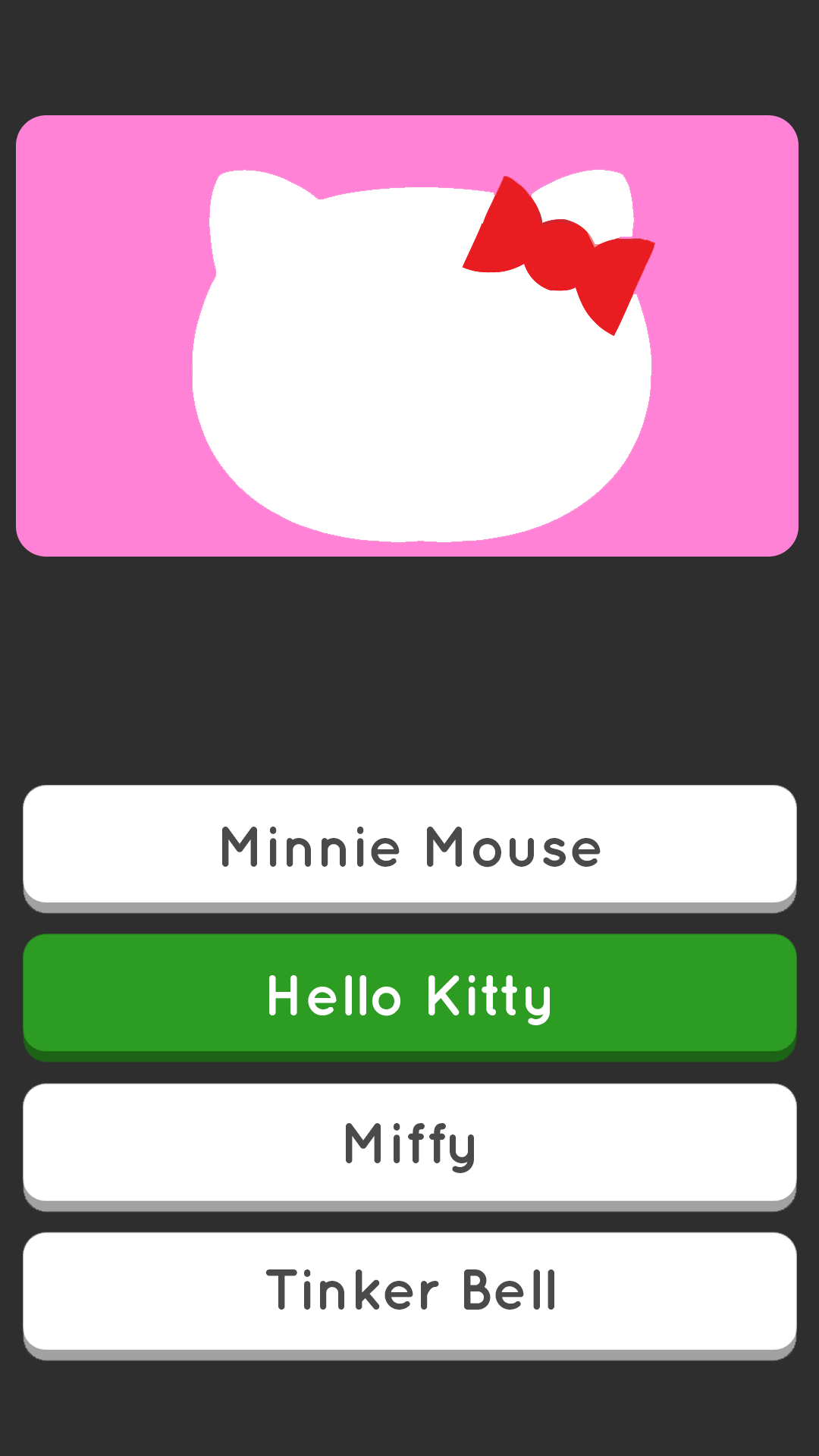The height and width of the screenshot is (1456, 819).
Task: Choose the Minnie Mouse answer
Action: (409, 846)
